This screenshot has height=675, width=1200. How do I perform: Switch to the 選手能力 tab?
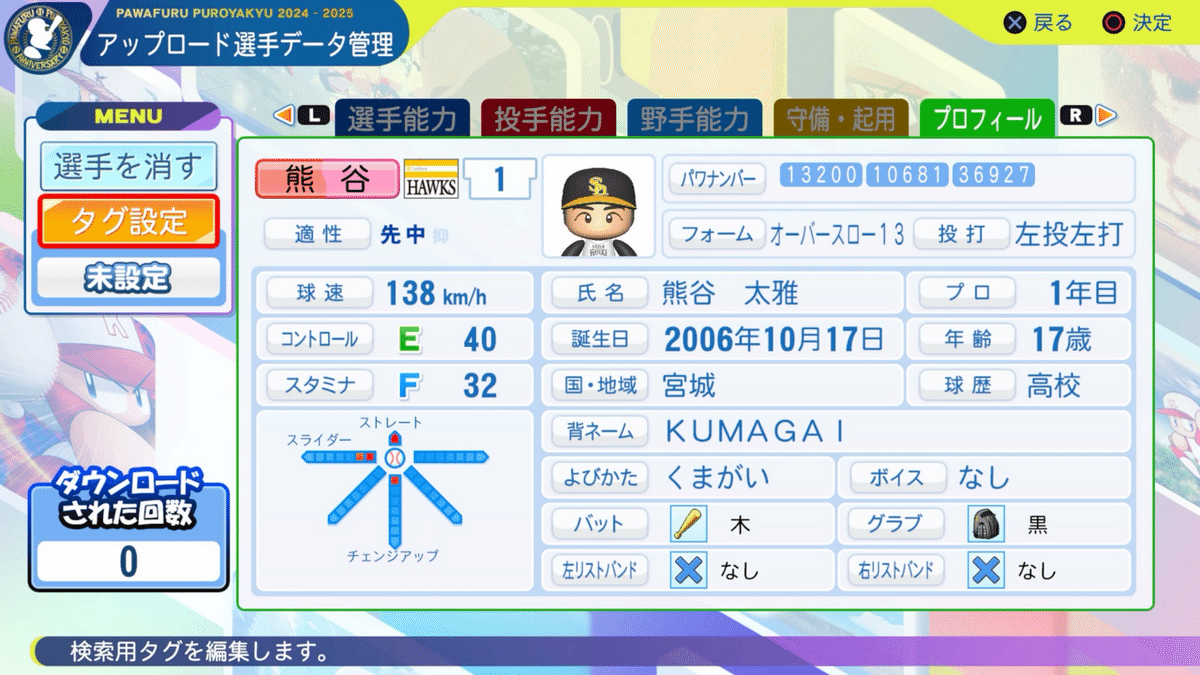401,119
